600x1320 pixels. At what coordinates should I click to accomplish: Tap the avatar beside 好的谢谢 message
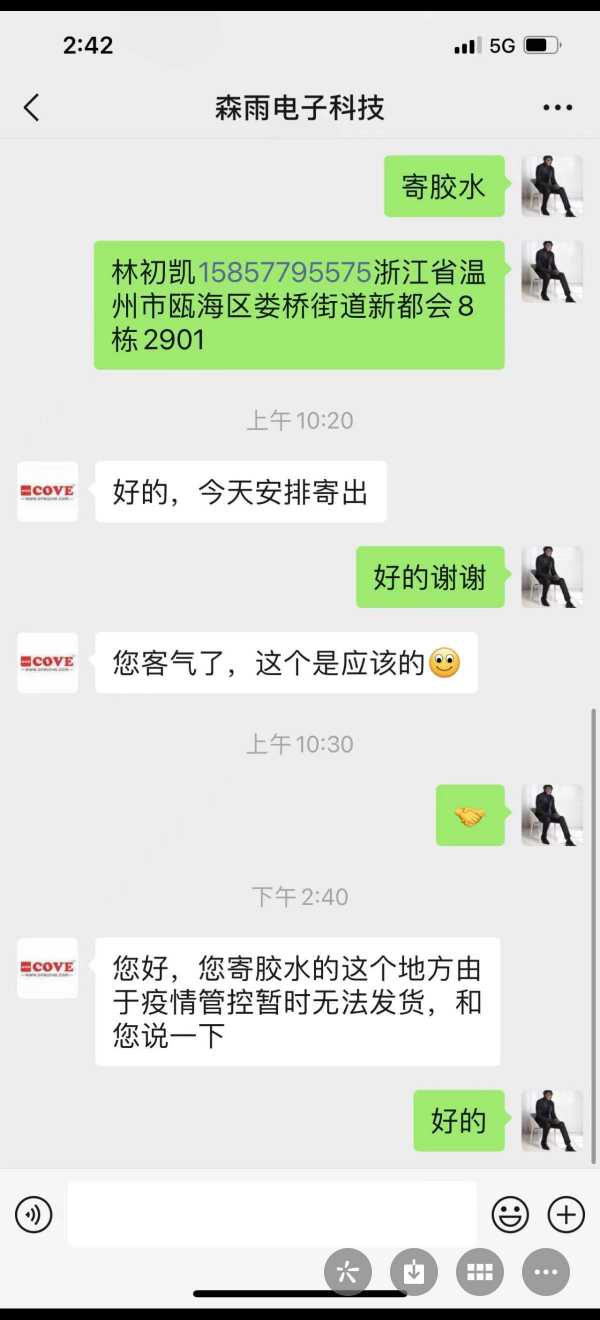pyautogui.click(x=552, y=577)
